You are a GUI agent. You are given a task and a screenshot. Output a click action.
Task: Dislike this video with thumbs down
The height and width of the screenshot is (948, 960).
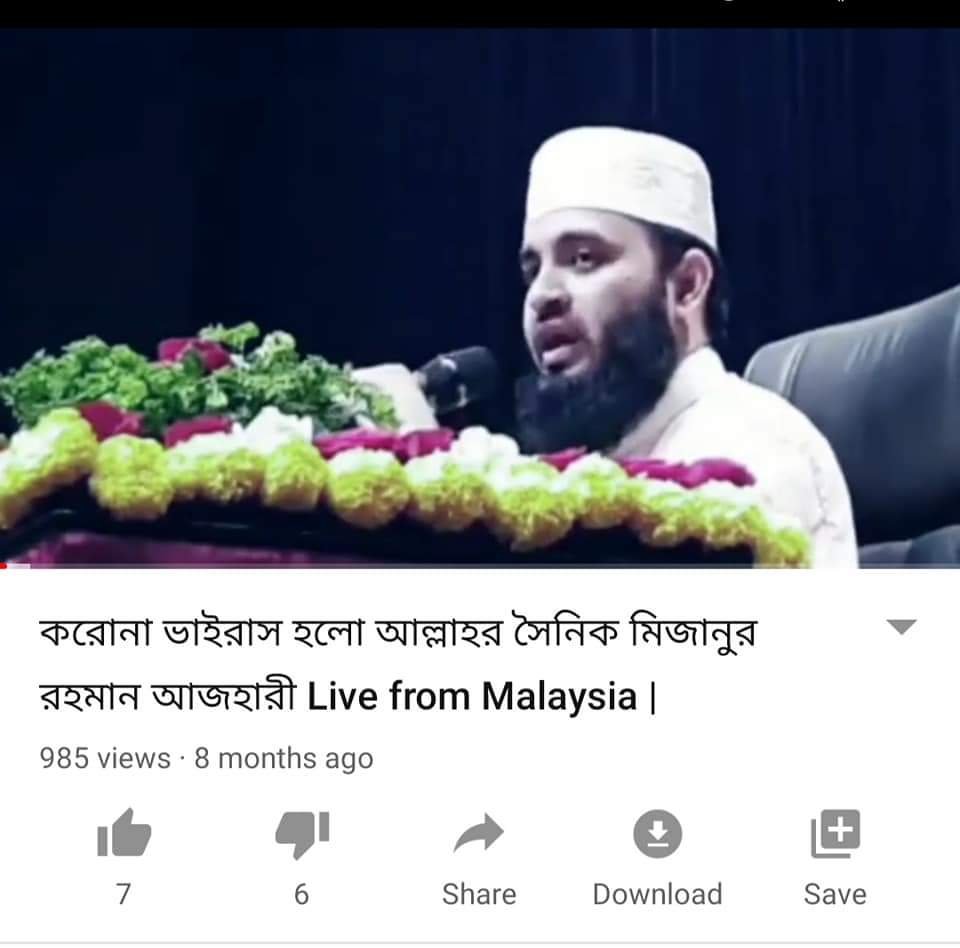pyautogui.click(x=301, y=836)
